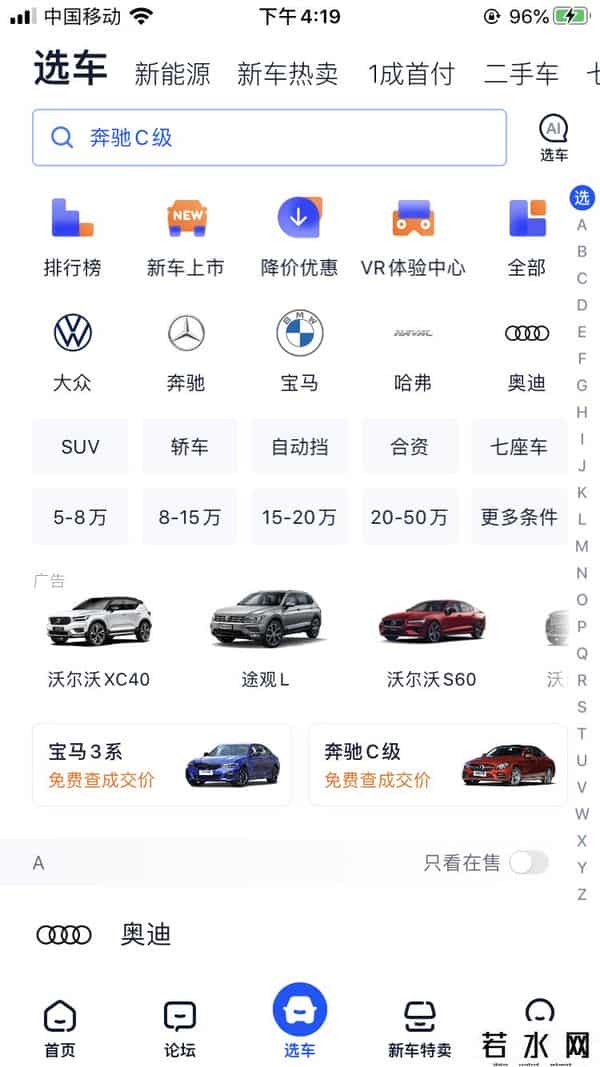Go to the 首页 tab

60,1028
